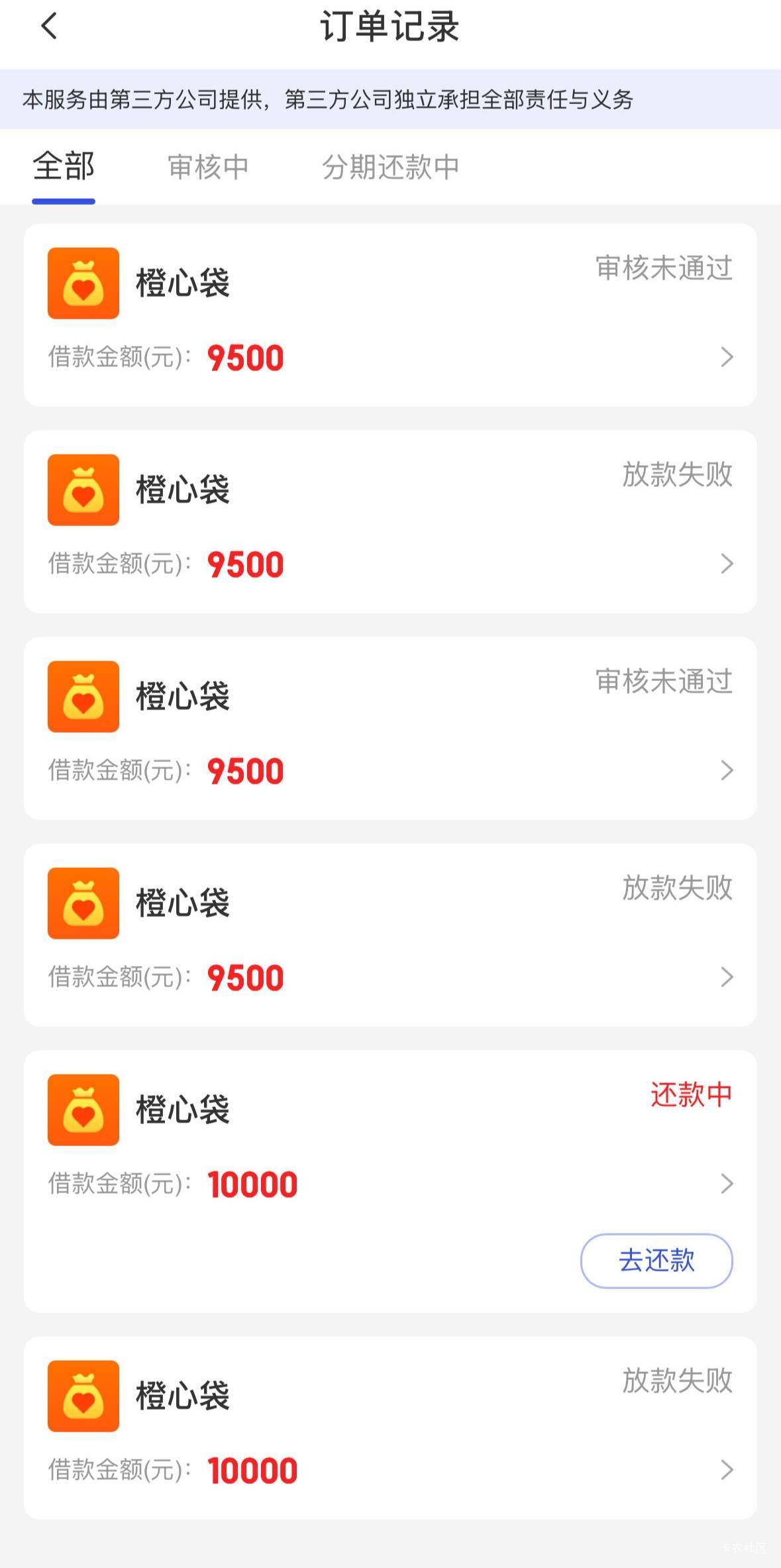
Task: Select the 全部 tab
Action: coord(64,166)
